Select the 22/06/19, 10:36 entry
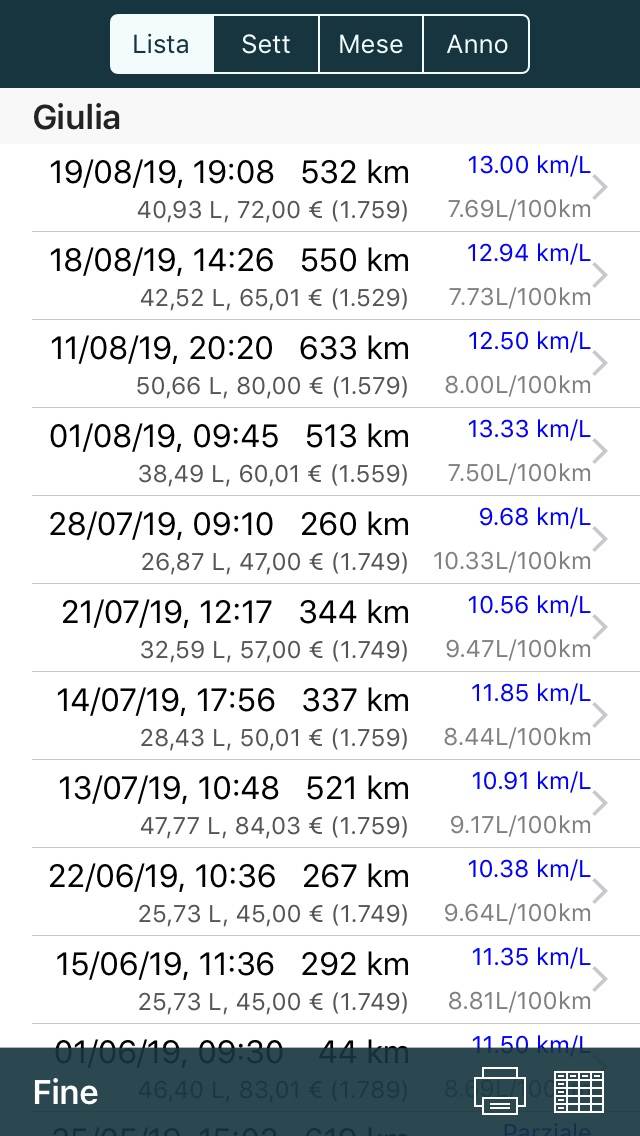This screenshot has width=640, height=1136. pos(320,892)
